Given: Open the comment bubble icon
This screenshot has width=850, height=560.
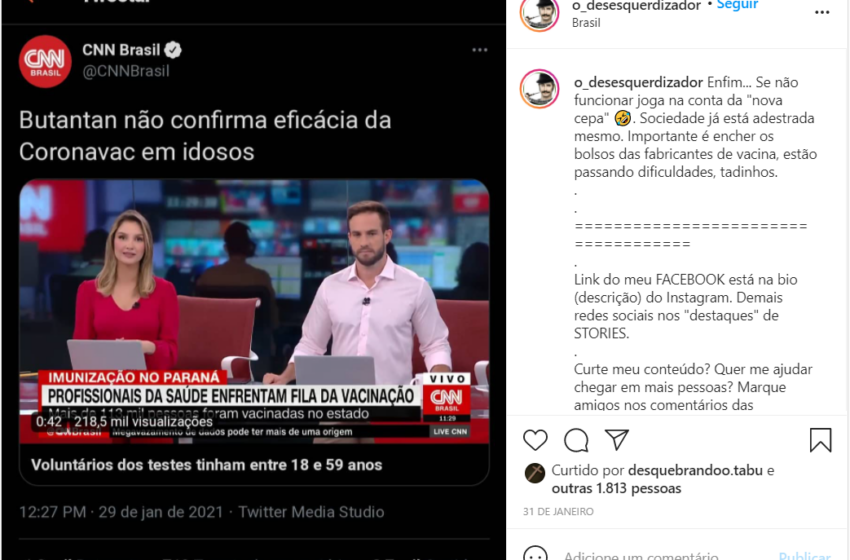Looking at the screenshot, I should pyautogui.click(x=576, y=440).
